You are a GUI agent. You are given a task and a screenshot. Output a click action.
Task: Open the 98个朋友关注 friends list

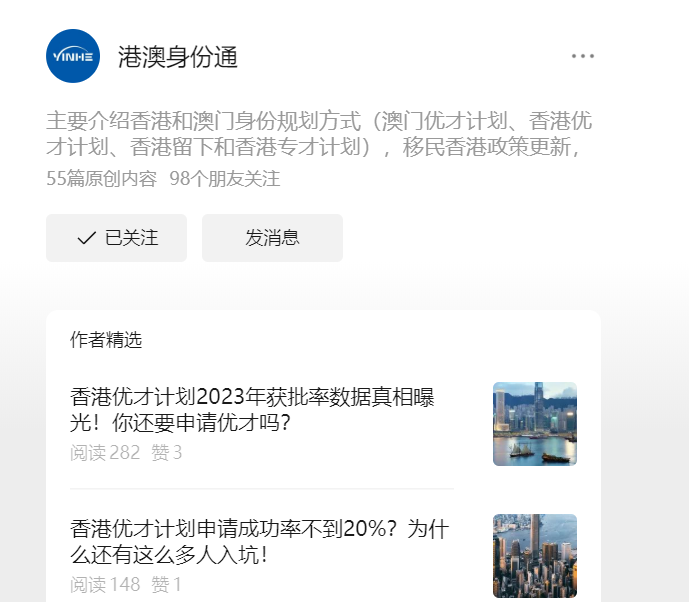point(225,179)
